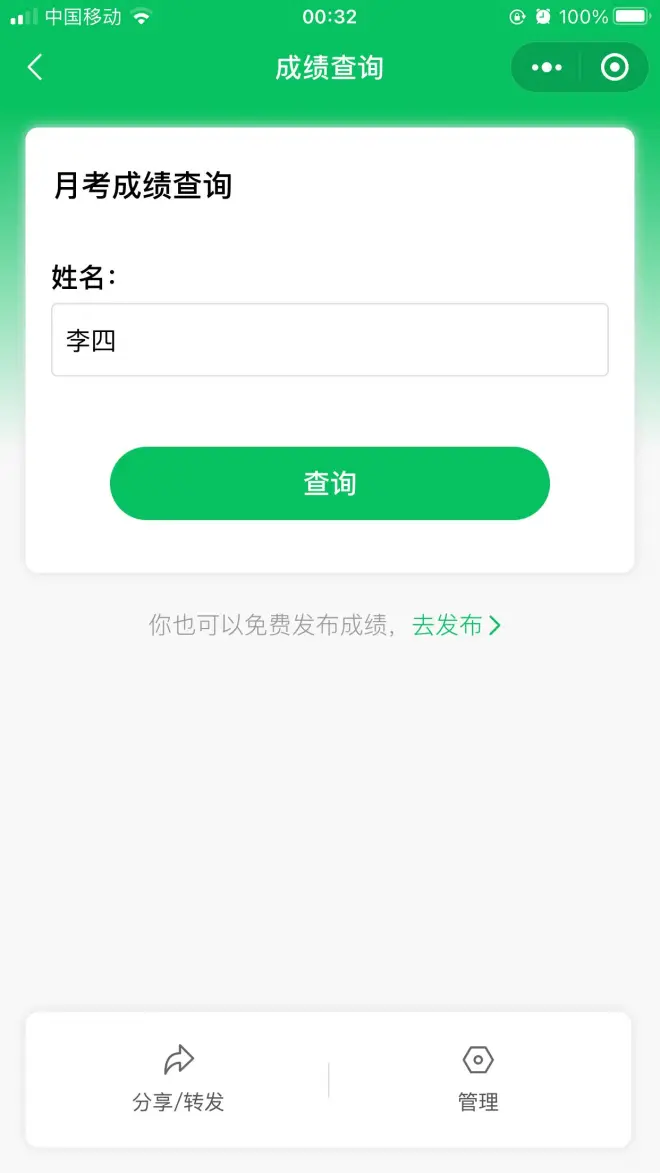
Task: Select 分享/转发 to share this page
Action: point(178,1079)
